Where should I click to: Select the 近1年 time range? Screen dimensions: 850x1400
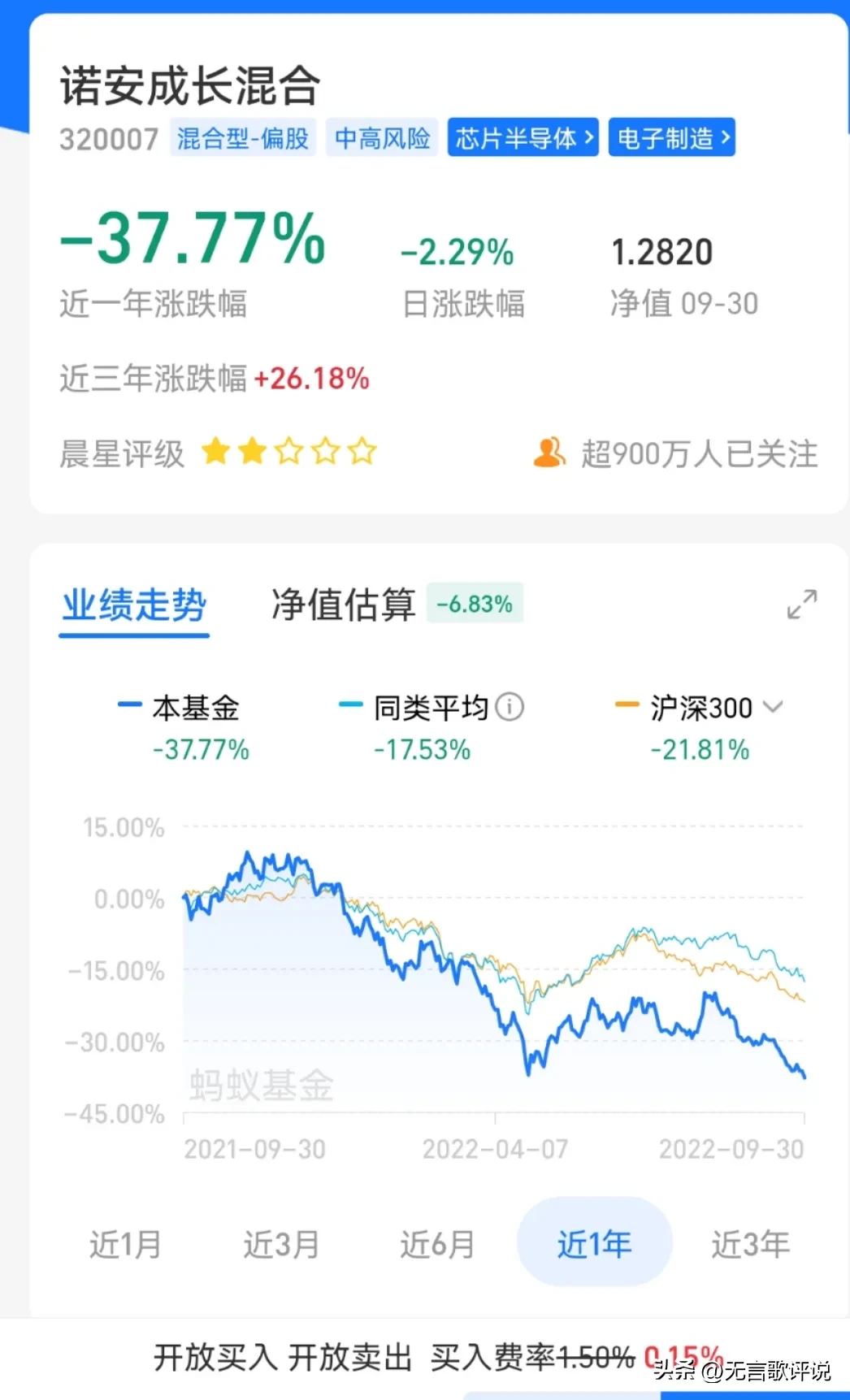point(594,1242)
